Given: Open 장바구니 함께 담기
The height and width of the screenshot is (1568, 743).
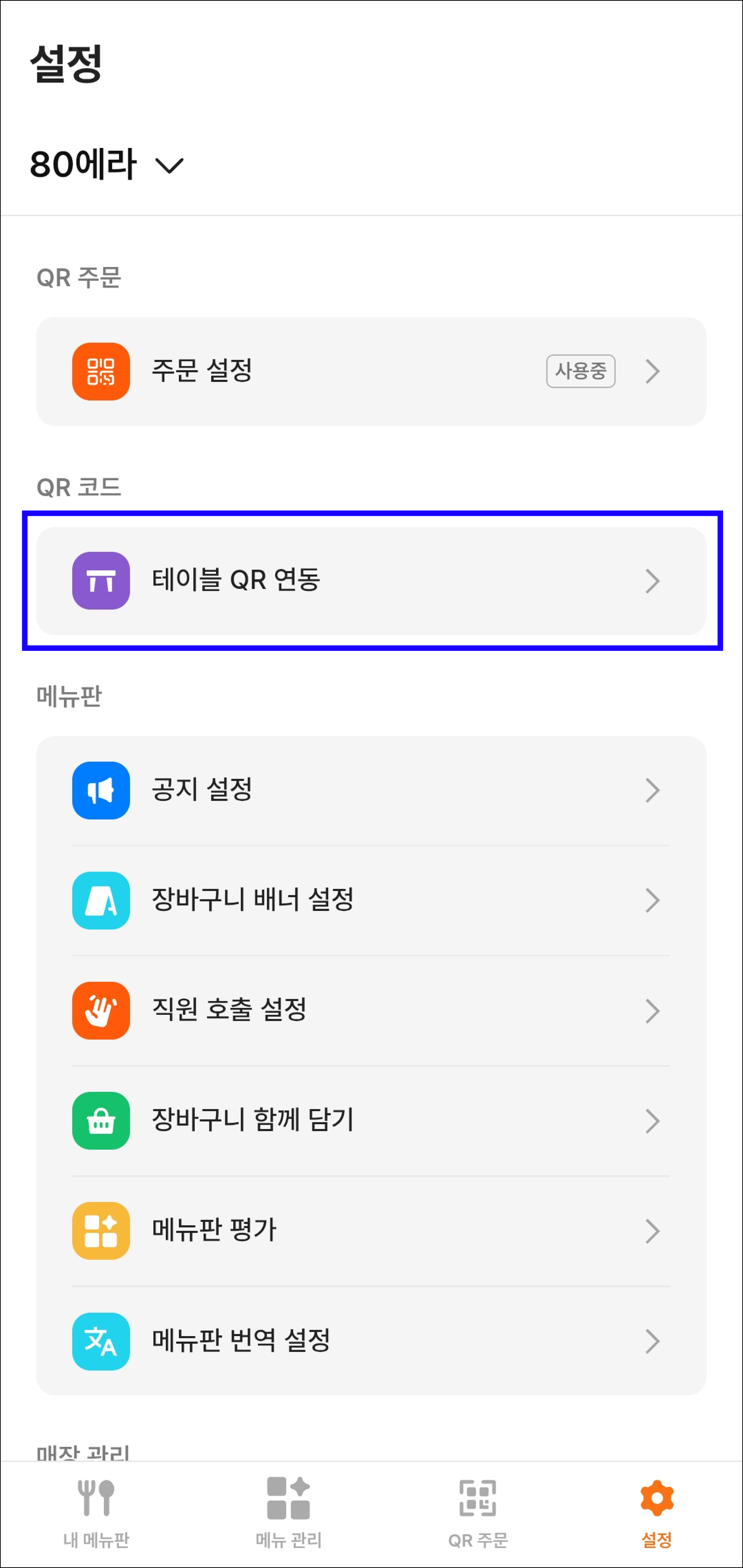Looking at the screenshot, I should (371, 1121).
